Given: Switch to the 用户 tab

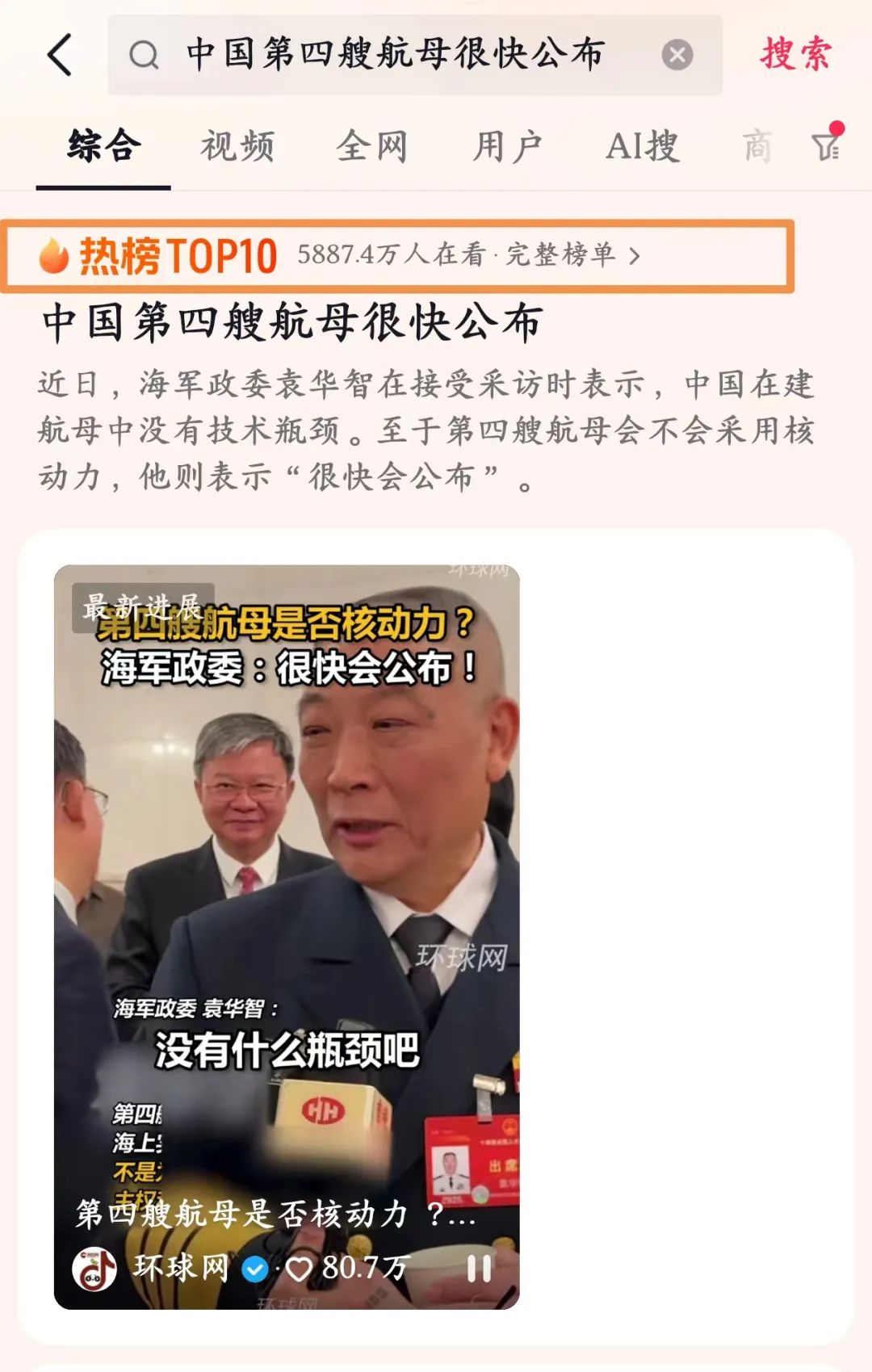Looking at the screenshot, I should (x=506, y=147).
